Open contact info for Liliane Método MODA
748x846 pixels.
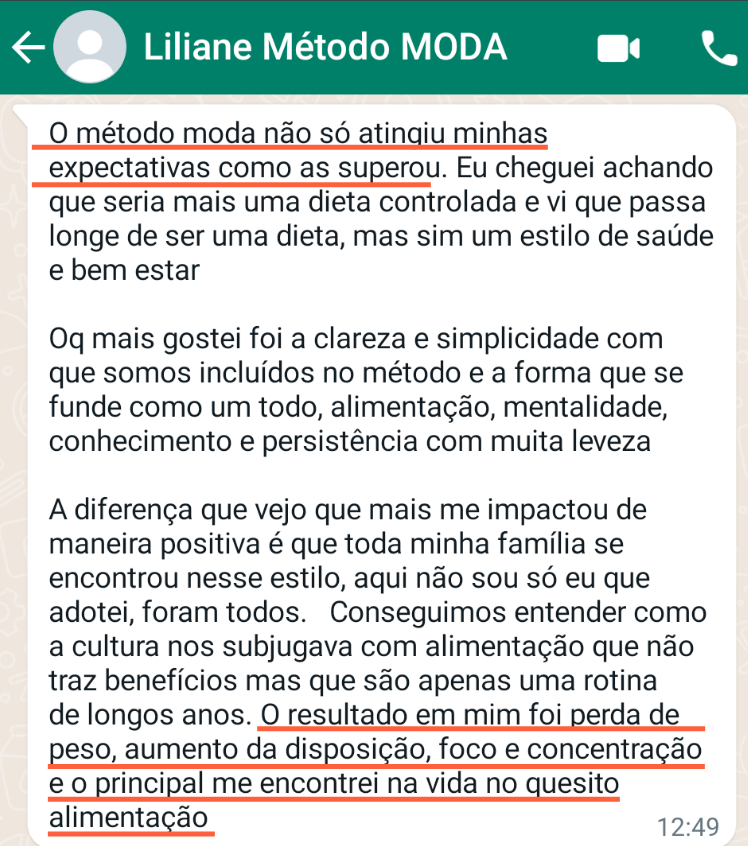(325, 48)
